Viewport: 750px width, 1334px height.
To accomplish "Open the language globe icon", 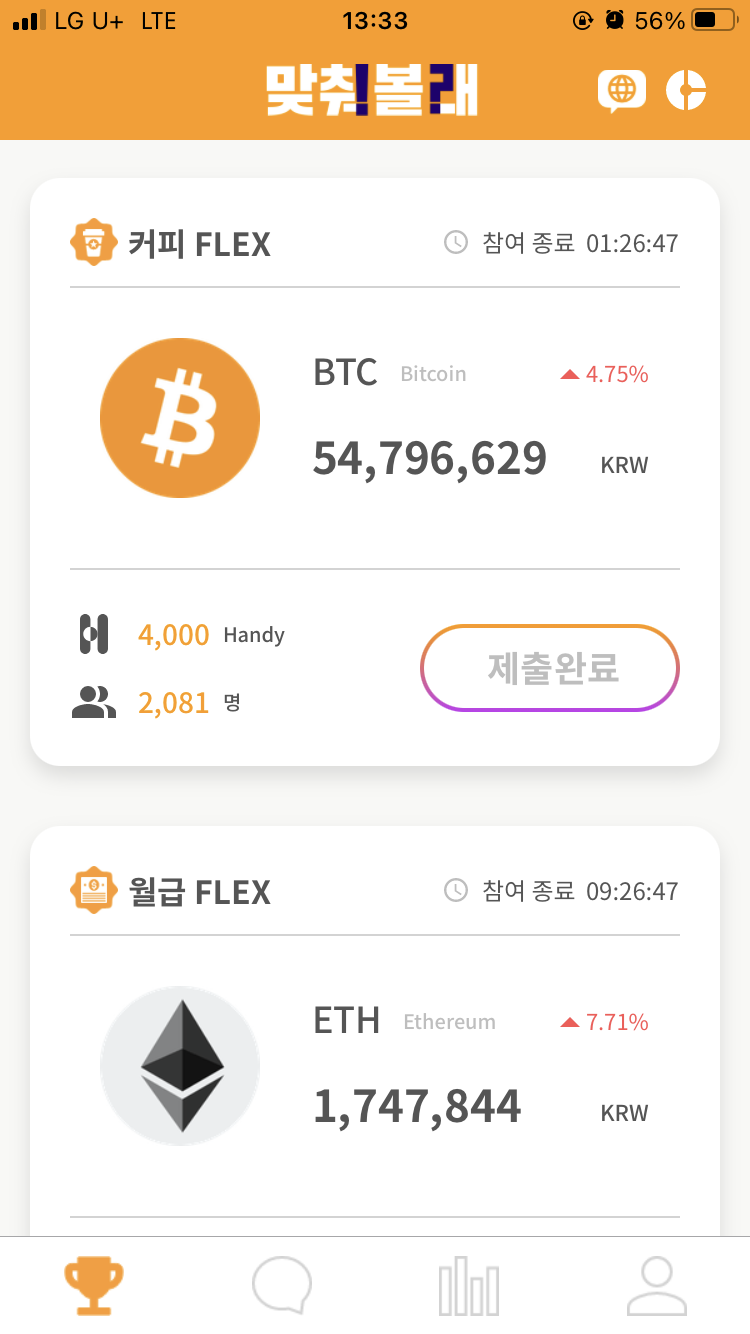I will coord(621,91).
